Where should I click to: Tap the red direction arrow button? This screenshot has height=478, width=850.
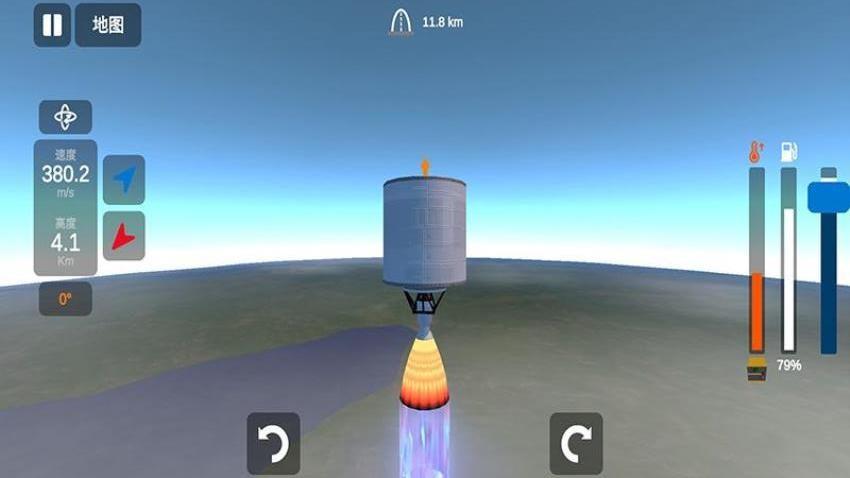(123, 236)
